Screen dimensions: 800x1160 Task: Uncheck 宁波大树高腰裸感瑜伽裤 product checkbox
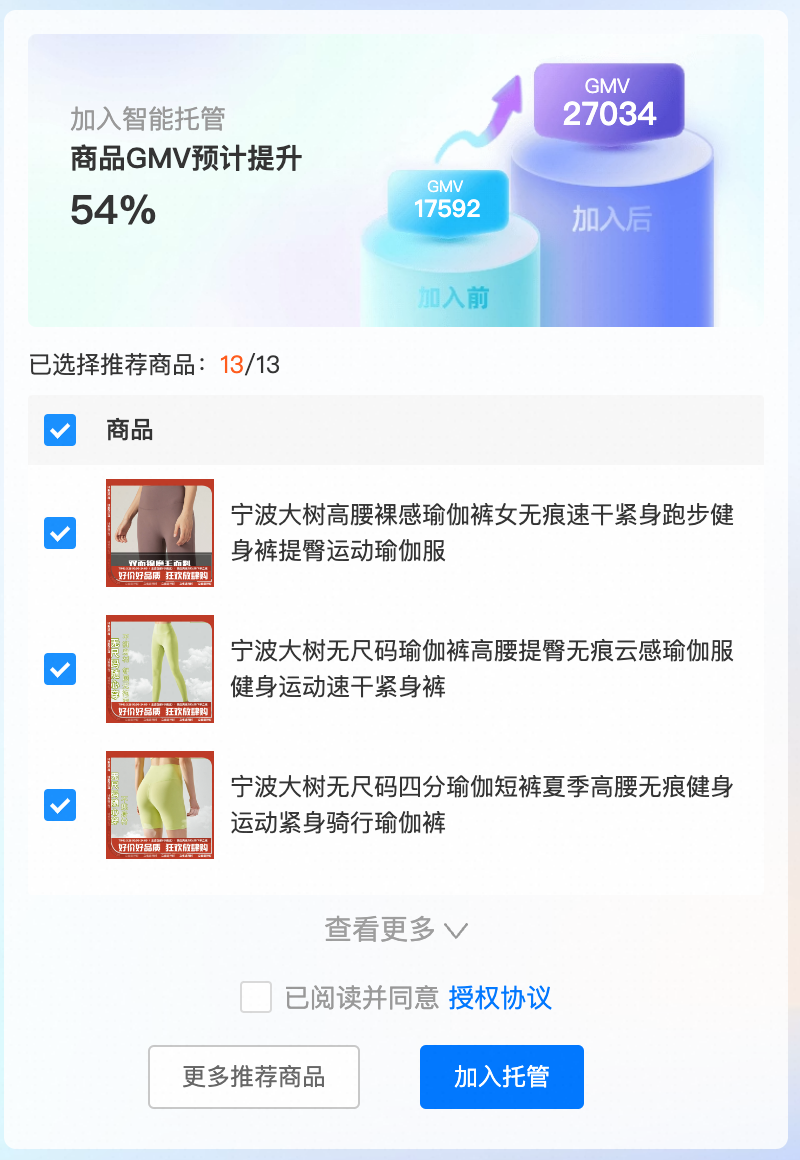tap(60, 533)
